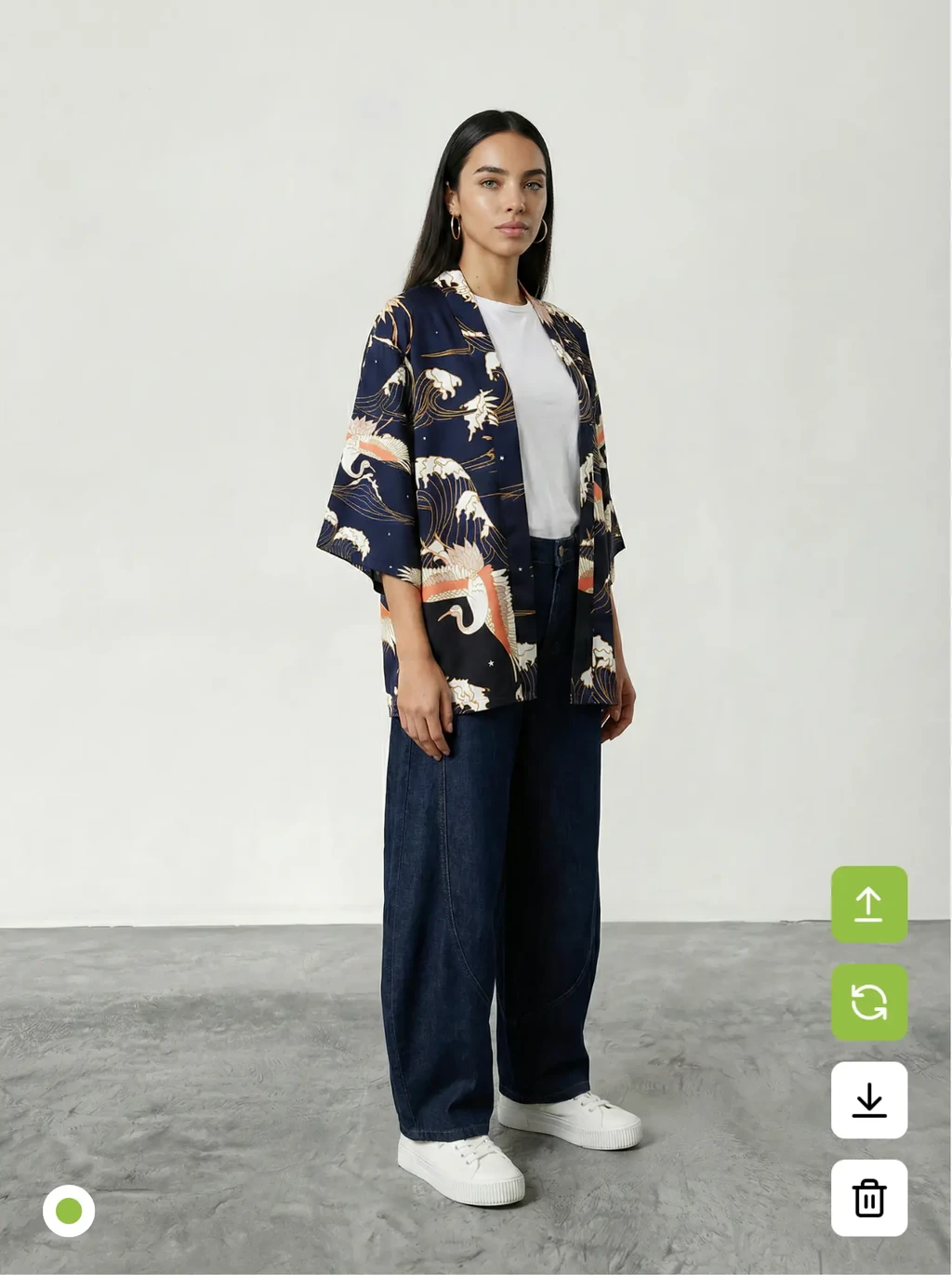
Task: Tap the green upload arrow button
Action: click(869, 904)
